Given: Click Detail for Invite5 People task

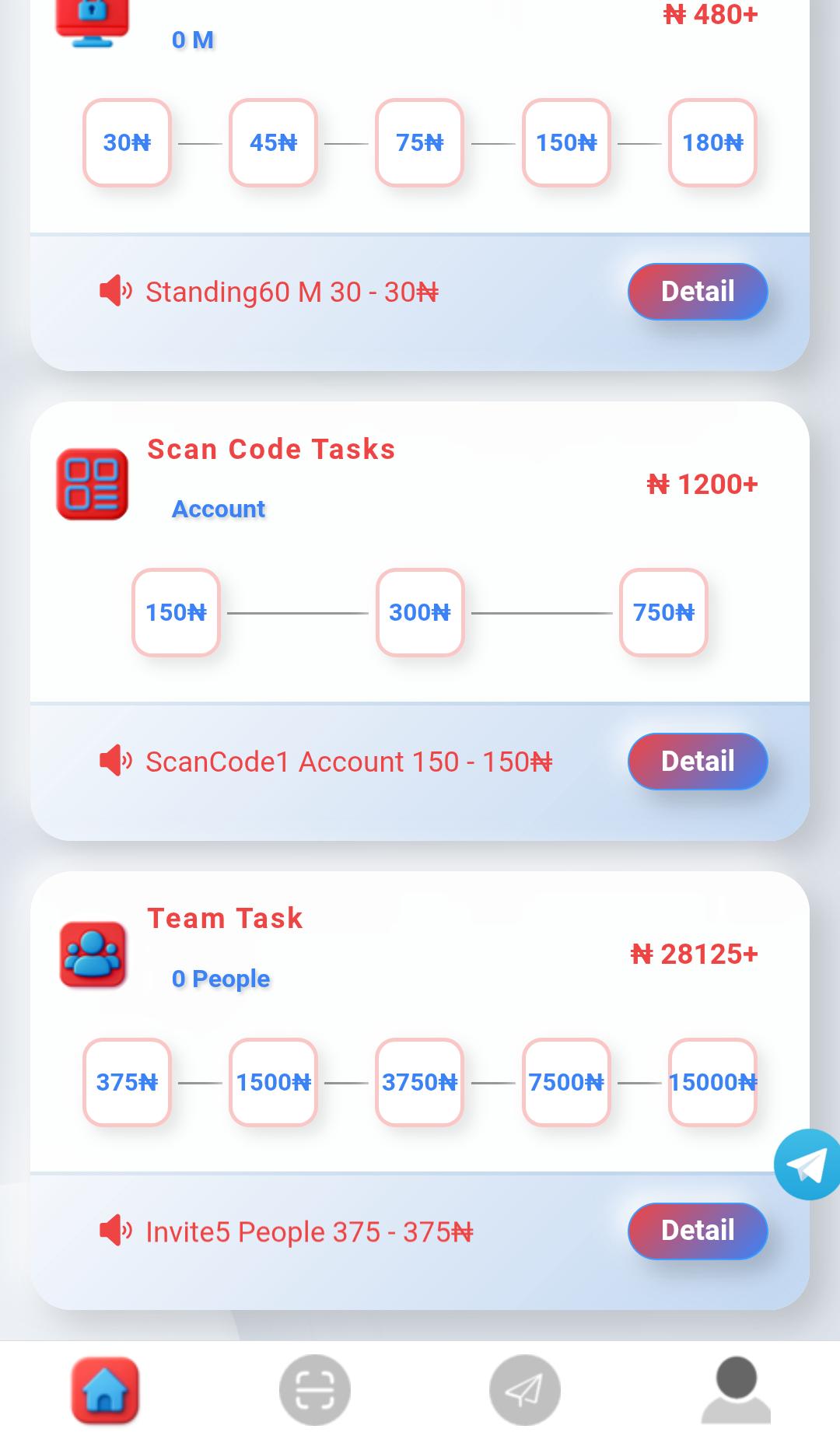Looking at the screenshot, I should 698,1231.
